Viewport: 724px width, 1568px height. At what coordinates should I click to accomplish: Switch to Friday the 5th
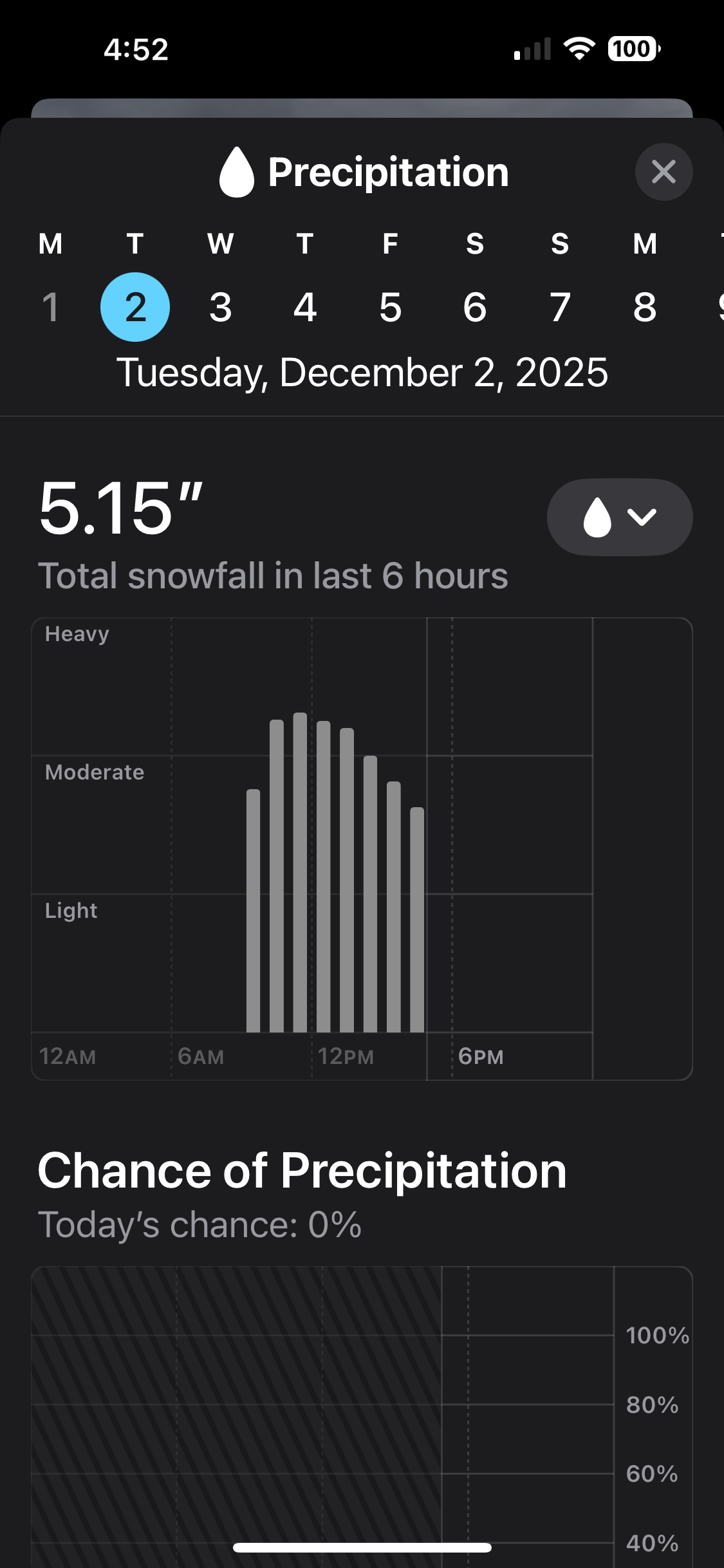(x=390, y=306)
